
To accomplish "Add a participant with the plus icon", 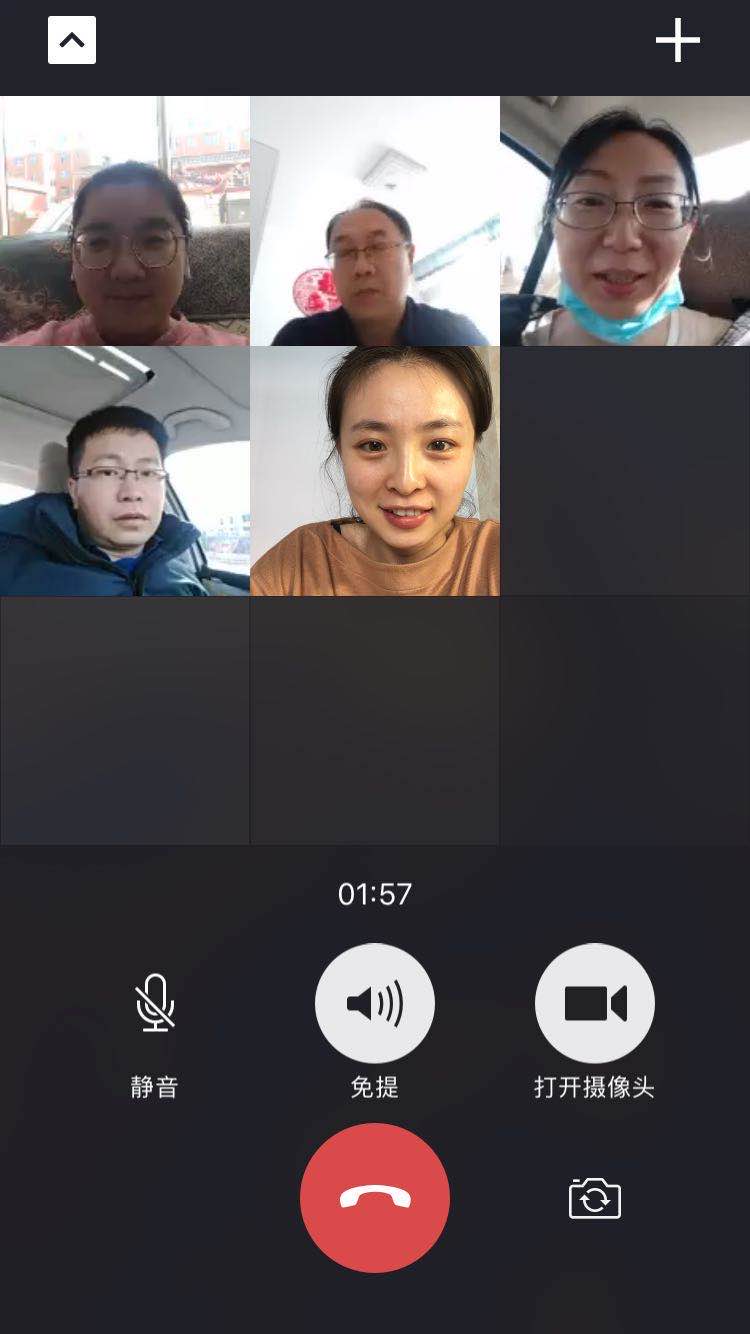I will (677, 41).
